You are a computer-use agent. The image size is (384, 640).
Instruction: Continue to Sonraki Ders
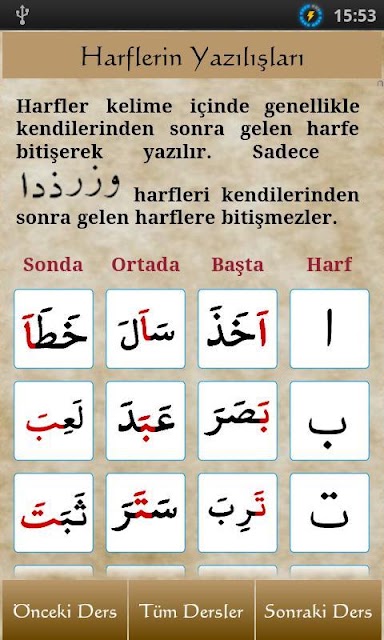319,610
